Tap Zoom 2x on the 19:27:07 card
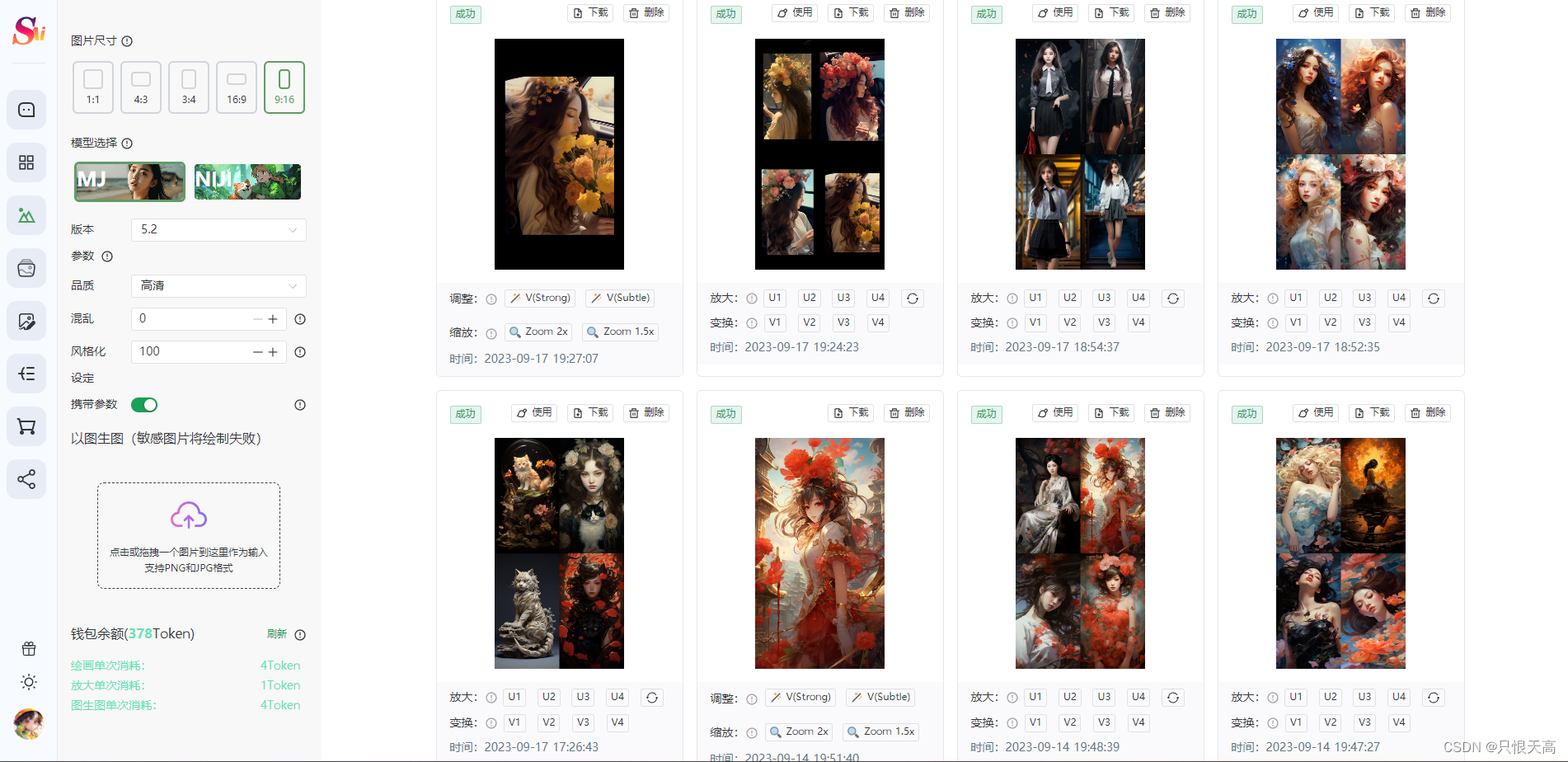Image resolution: width=1568 pixels, height=762 pixels. click(538, 332)
